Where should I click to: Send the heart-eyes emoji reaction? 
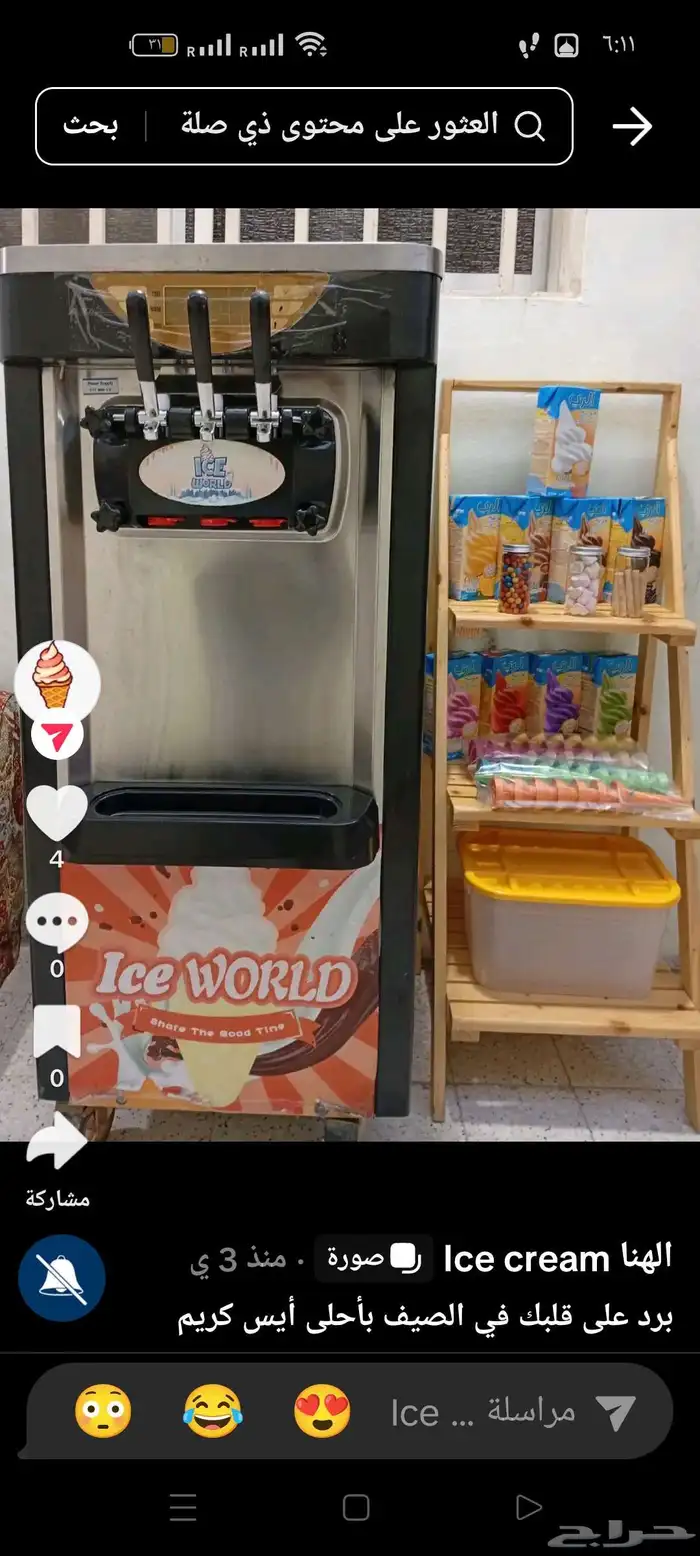point(322,1412)
